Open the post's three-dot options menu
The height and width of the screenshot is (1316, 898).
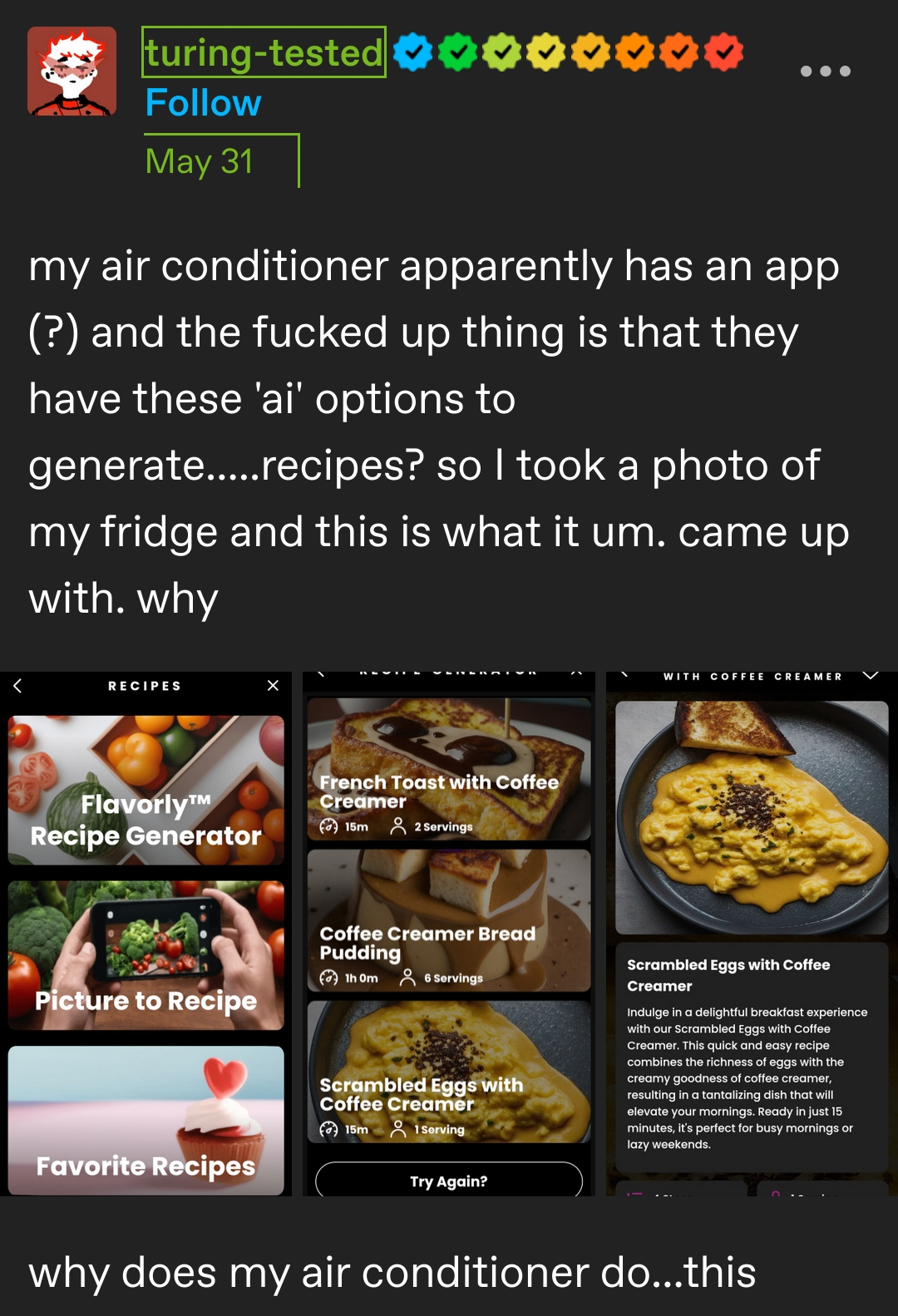pos(825,71)
